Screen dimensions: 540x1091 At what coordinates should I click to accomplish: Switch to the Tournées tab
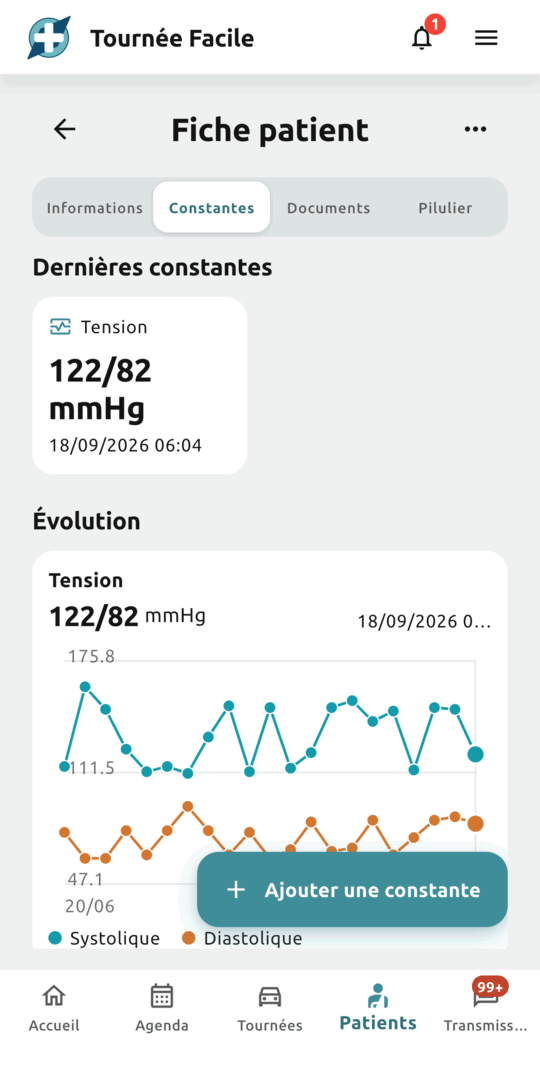[x=270, y=1008]
